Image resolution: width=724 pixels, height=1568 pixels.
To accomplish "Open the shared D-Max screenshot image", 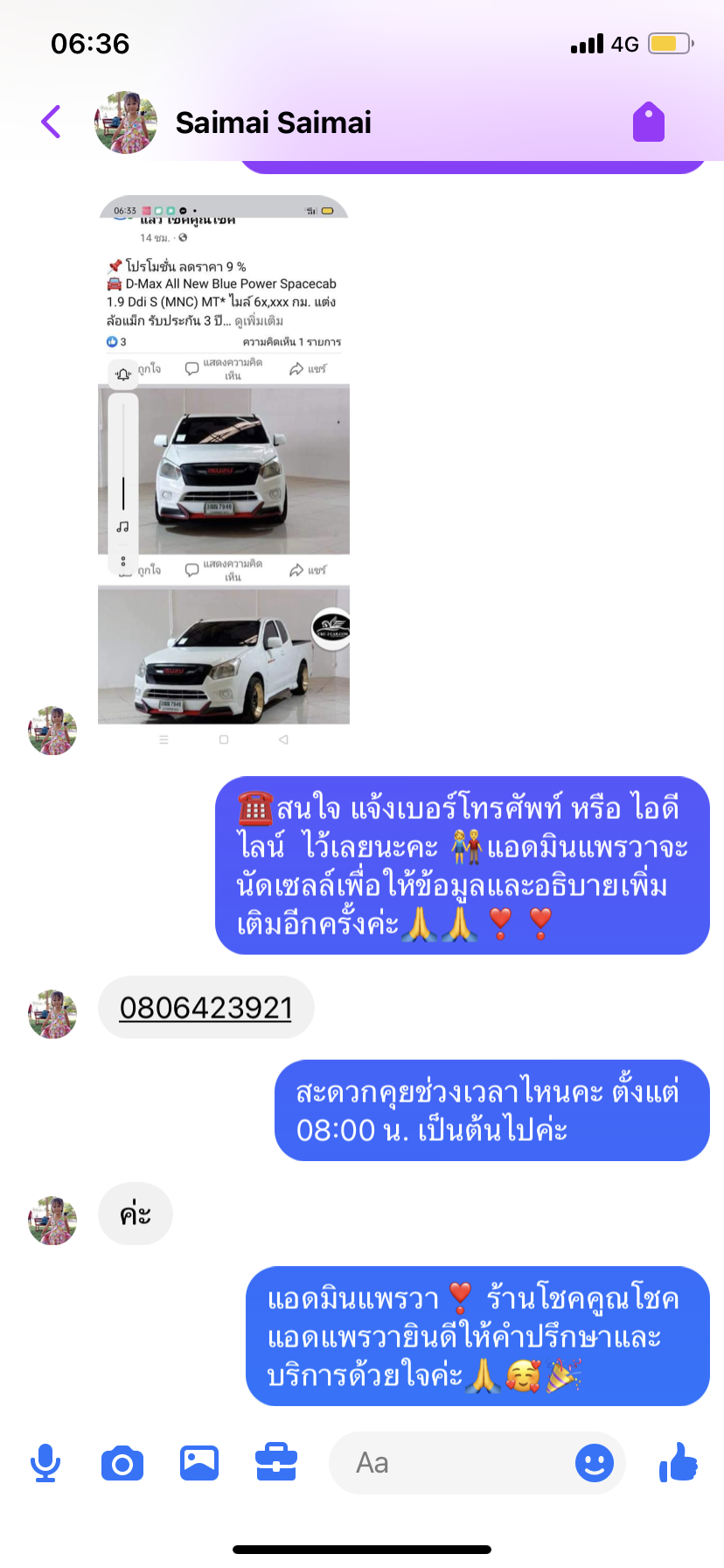I will 224,464.
